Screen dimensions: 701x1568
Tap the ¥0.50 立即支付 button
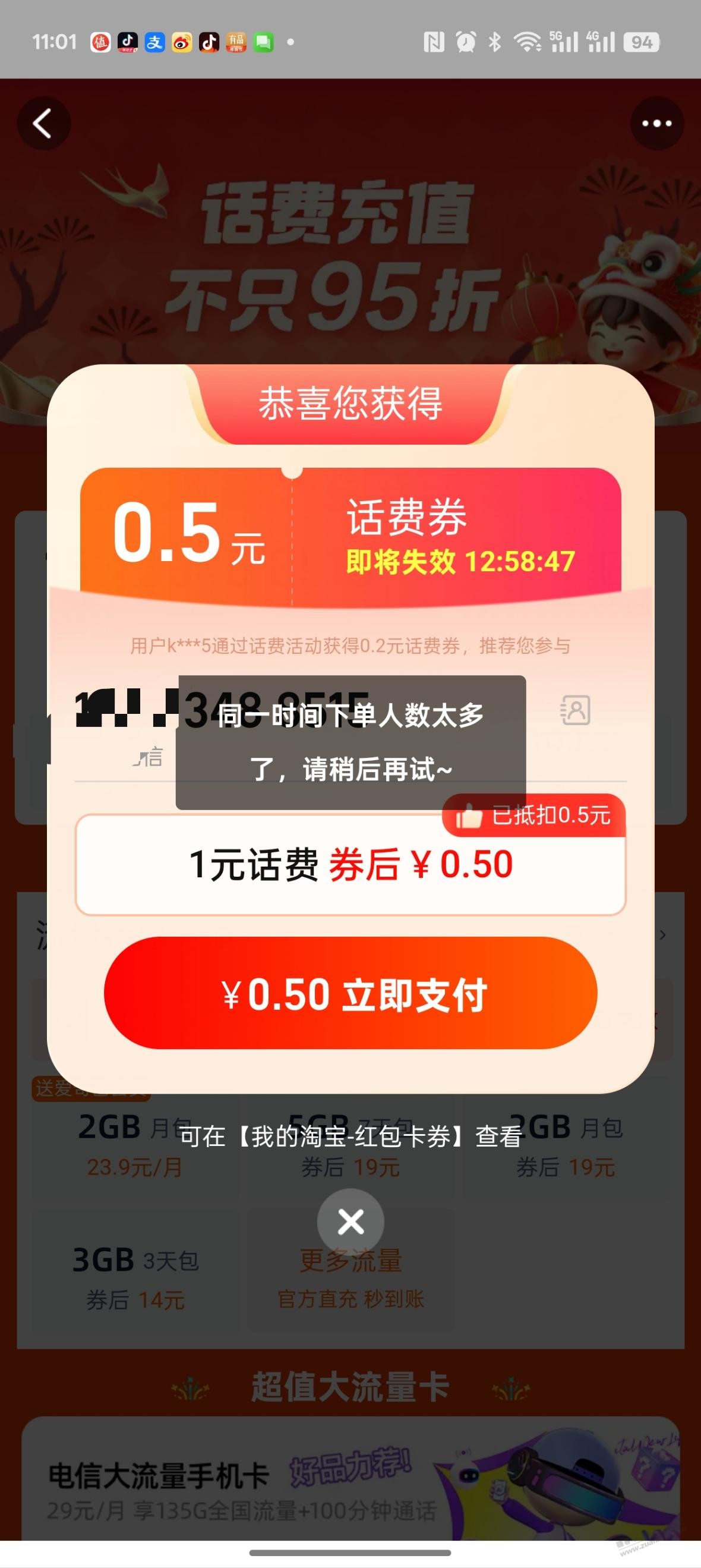350,994
